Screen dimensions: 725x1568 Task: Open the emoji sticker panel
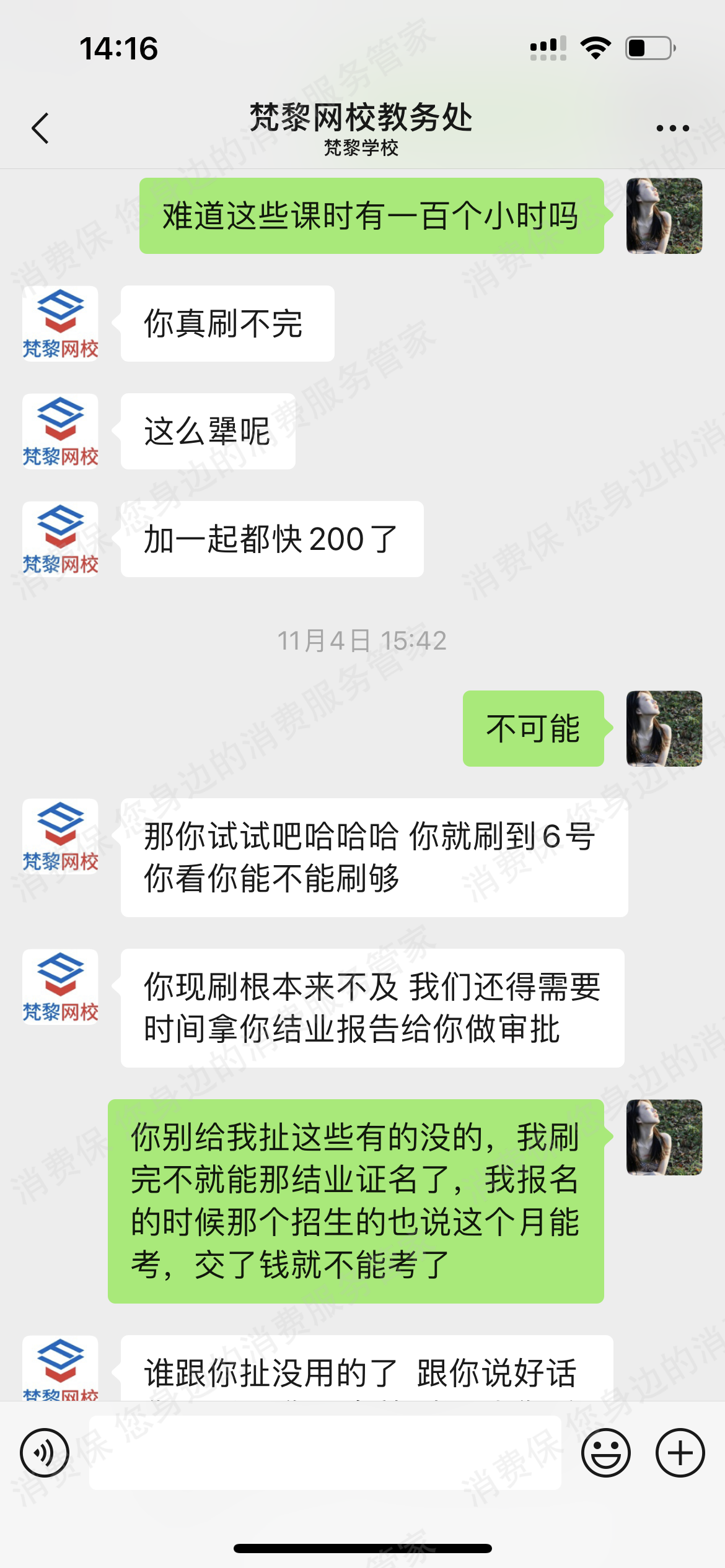coord(605,1452)
